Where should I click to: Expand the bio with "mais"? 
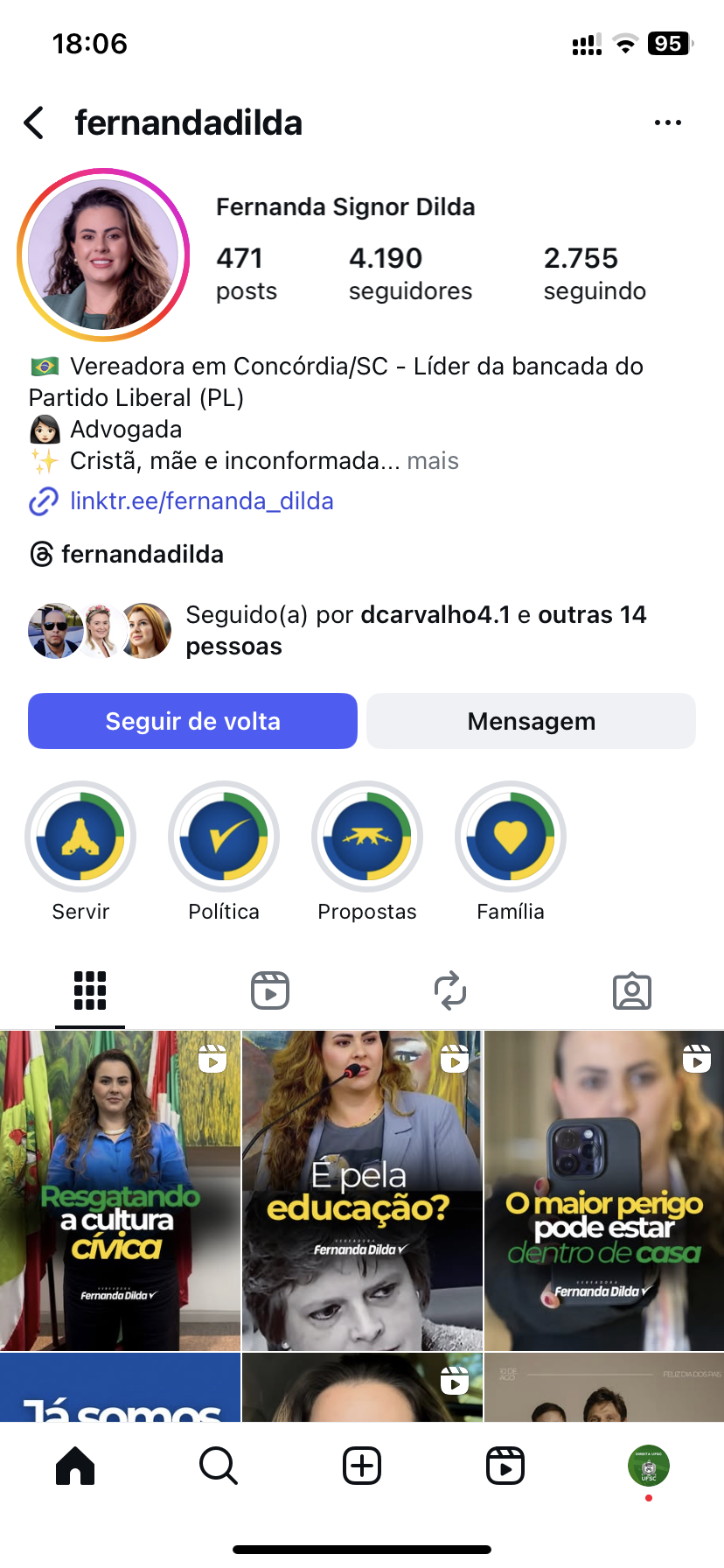[x=433, y=461]
